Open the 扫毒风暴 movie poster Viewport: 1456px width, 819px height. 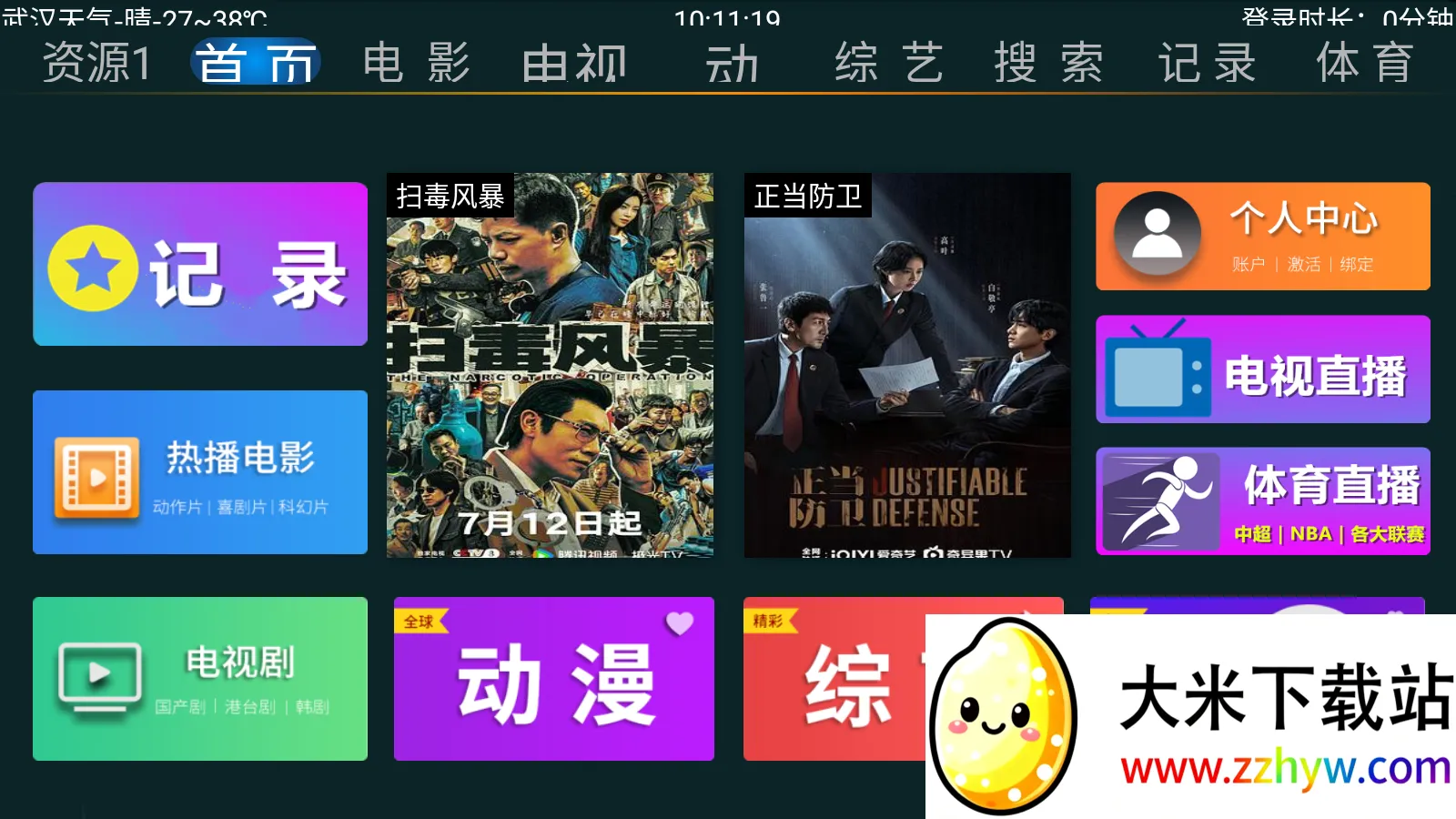coord(550,365)
